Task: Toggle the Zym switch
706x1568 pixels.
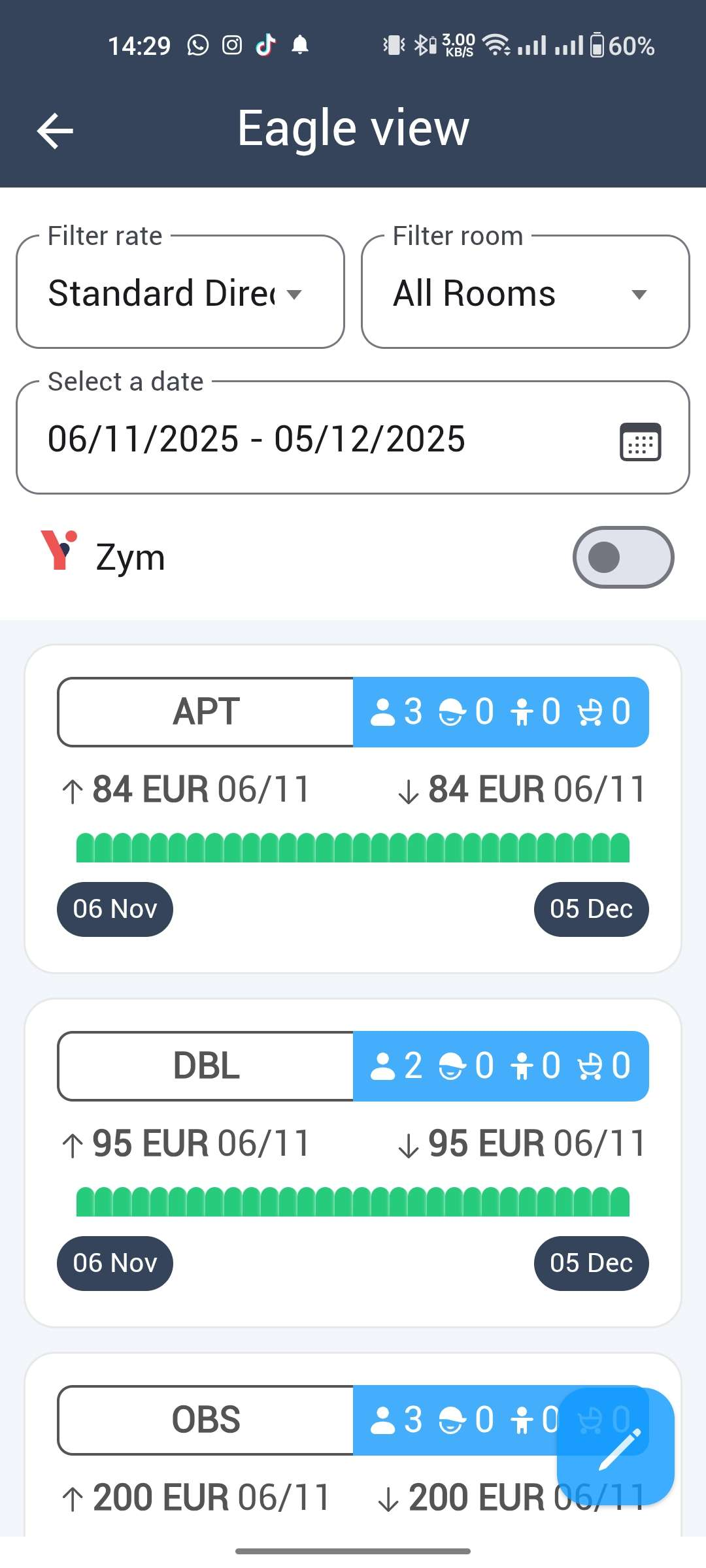Action: (x=622, y=557)
